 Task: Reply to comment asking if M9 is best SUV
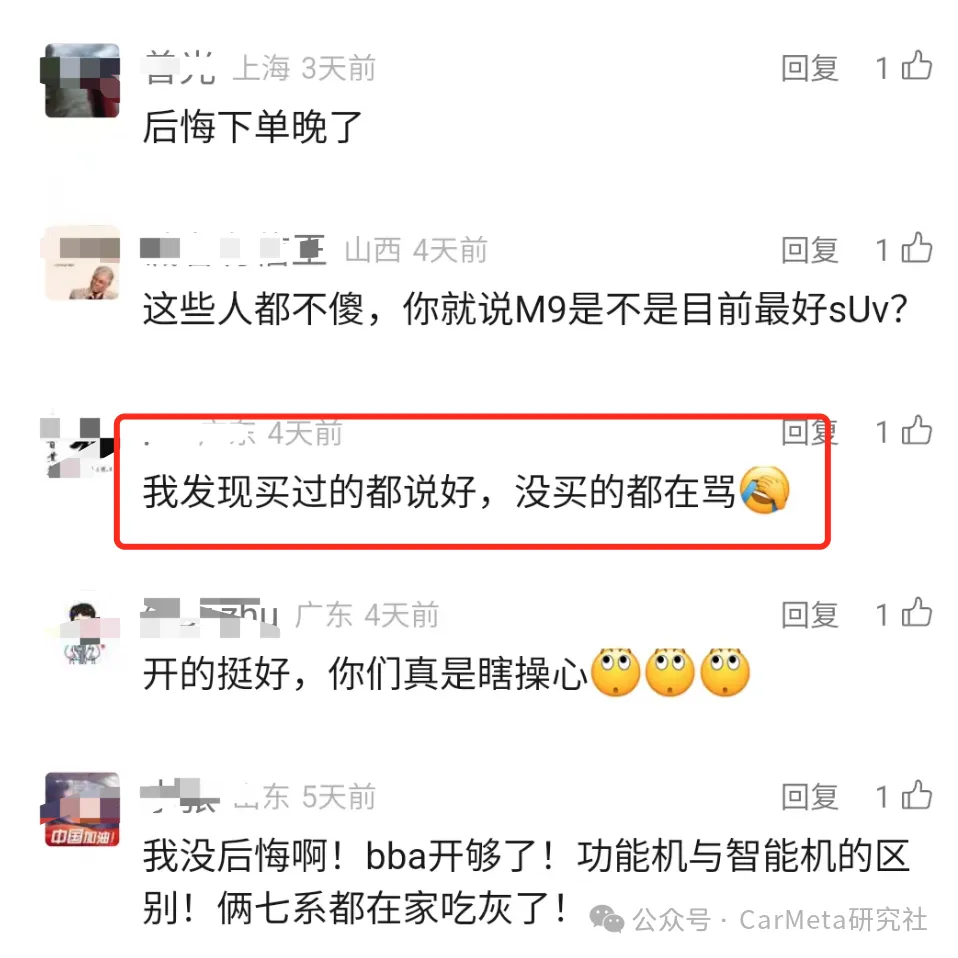(809, 250)
